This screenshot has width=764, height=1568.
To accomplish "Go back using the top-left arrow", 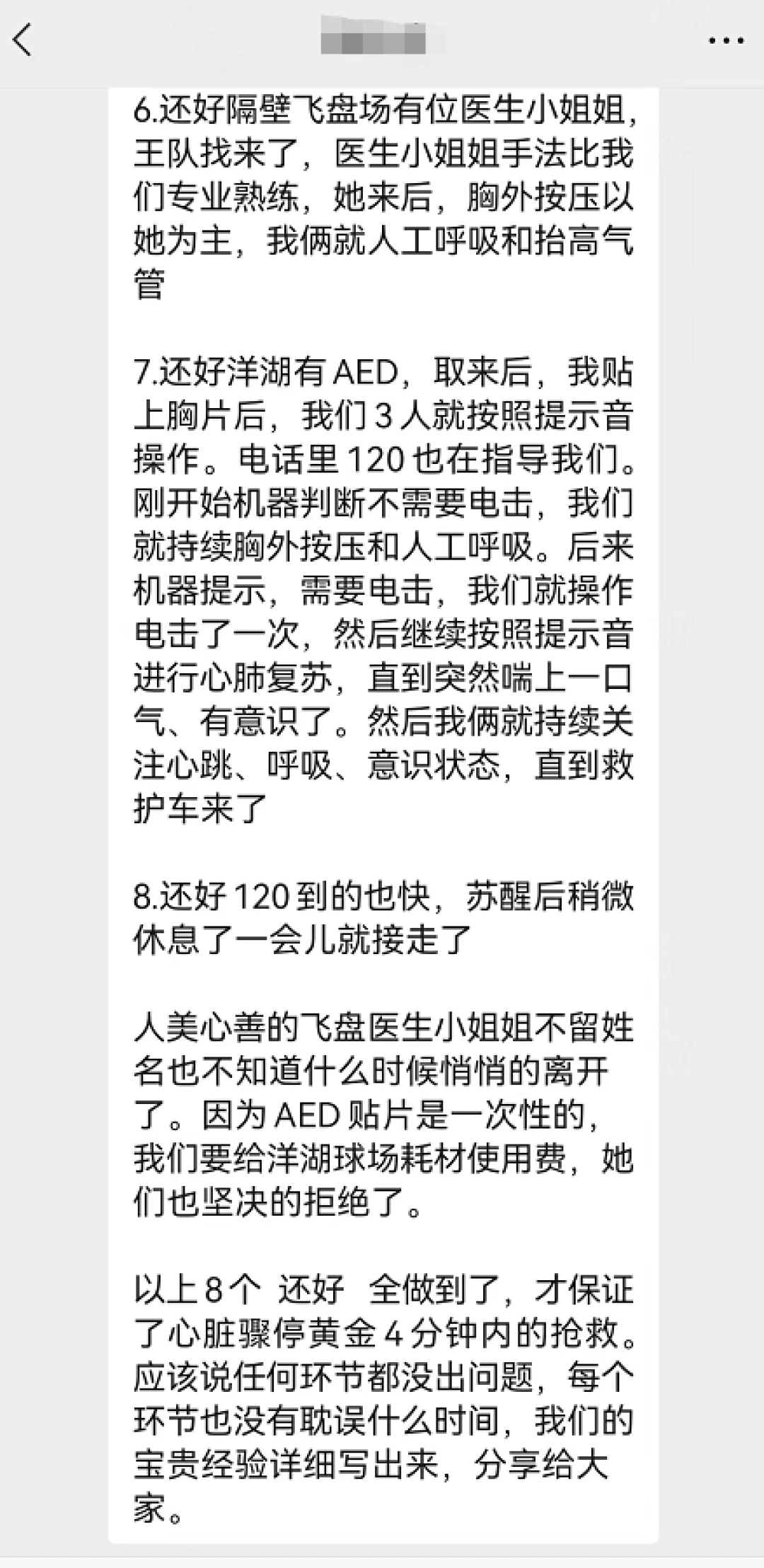I will pyautogui.click(x=23, y=40).
